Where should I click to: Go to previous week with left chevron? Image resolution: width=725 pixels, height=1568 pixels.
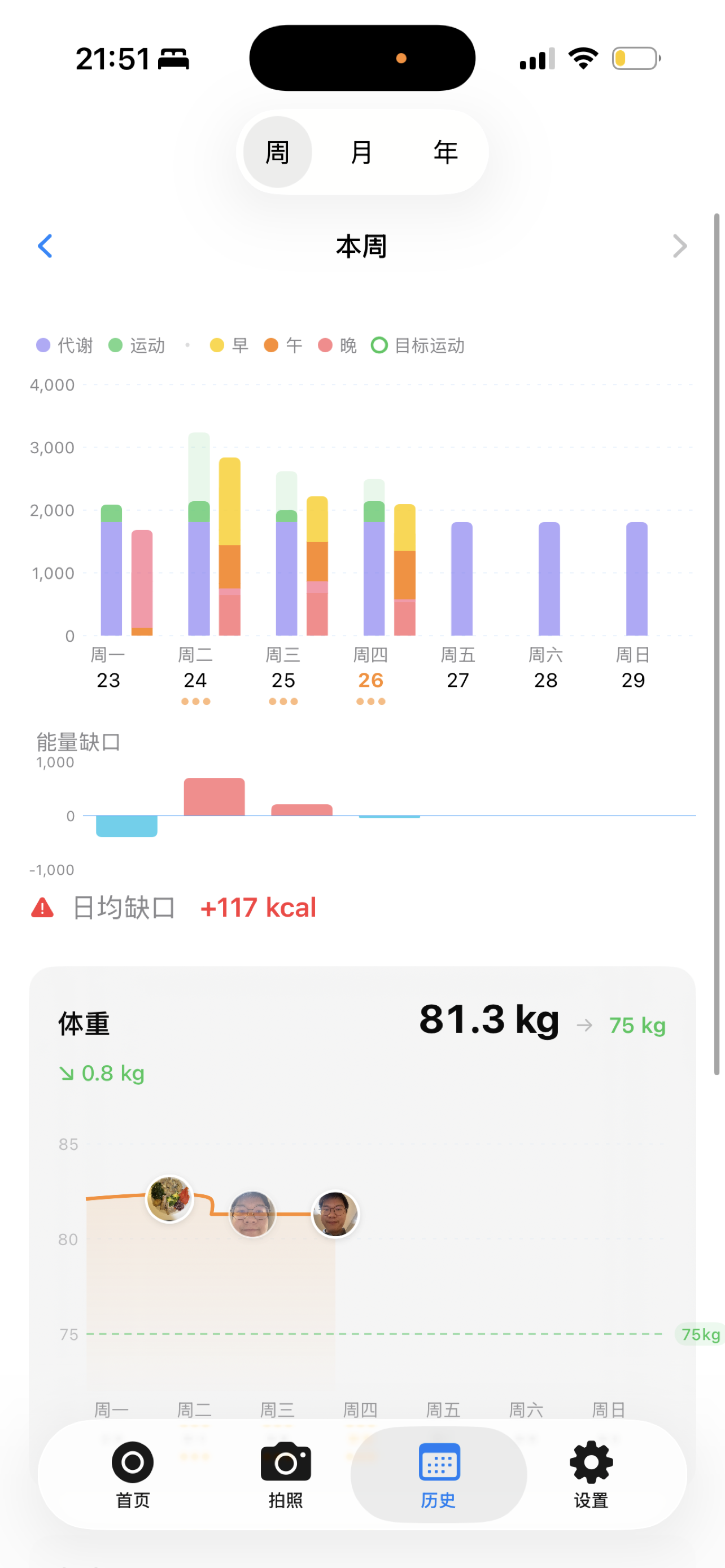pos(45,246)
